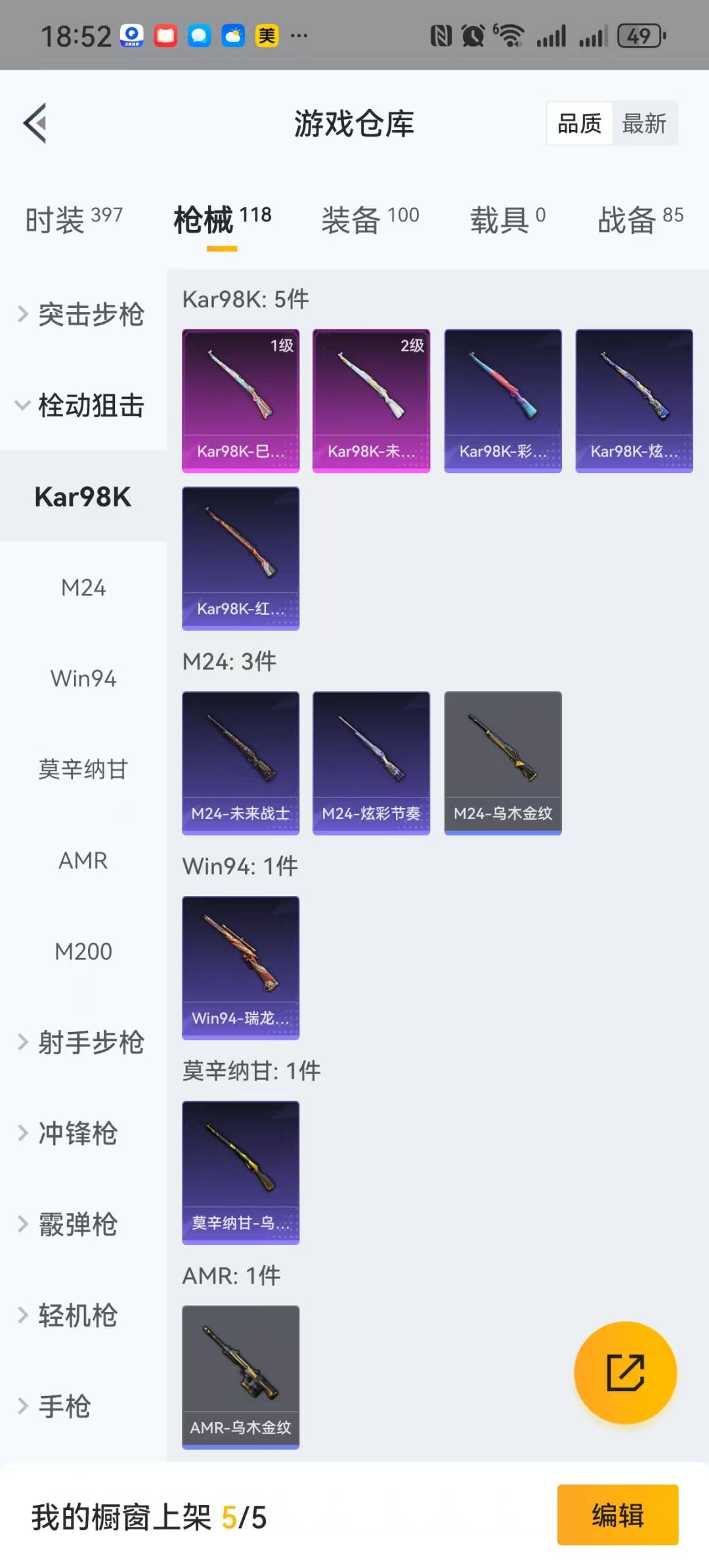Go back with the top-left arrow
The width and height of the screenshot is (709, 1568).
(x=35, y=123)
